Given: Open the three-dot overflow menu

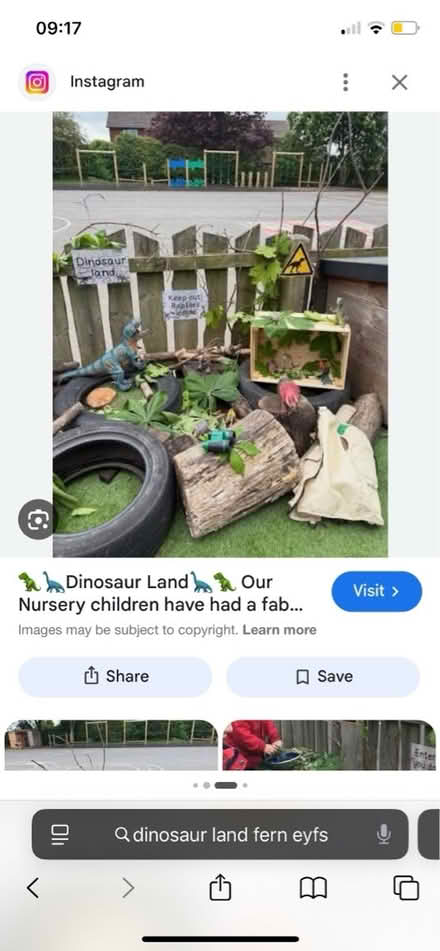Looking at the screenshot, I should 345,82.
